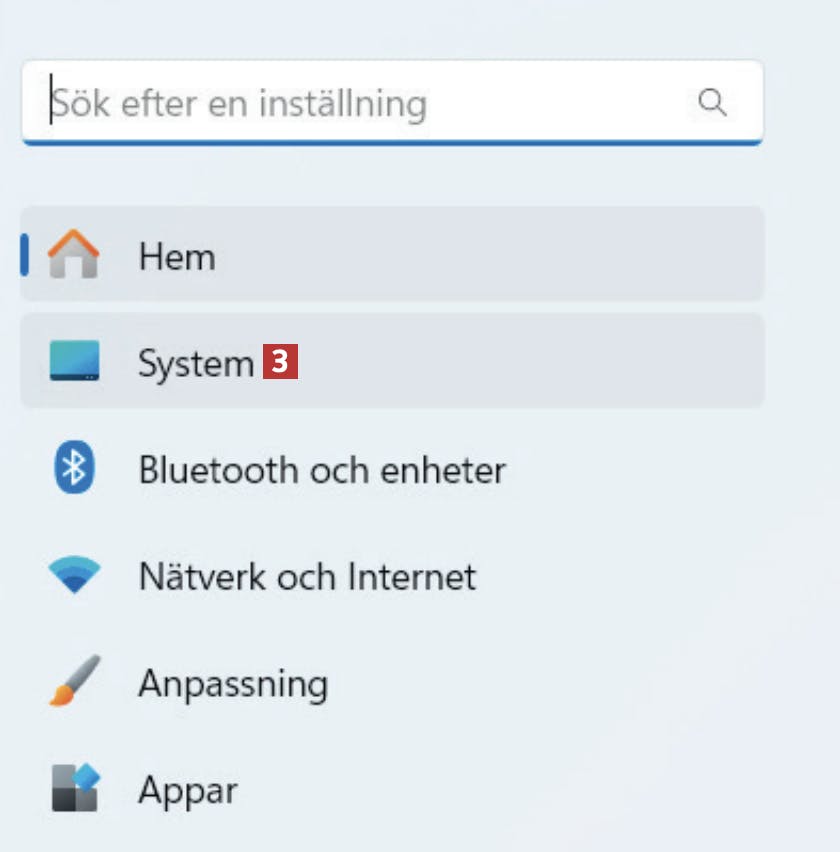Open Nätverk och Internet
The width and height of the screenshot is (840, 852).
point(306,576)
